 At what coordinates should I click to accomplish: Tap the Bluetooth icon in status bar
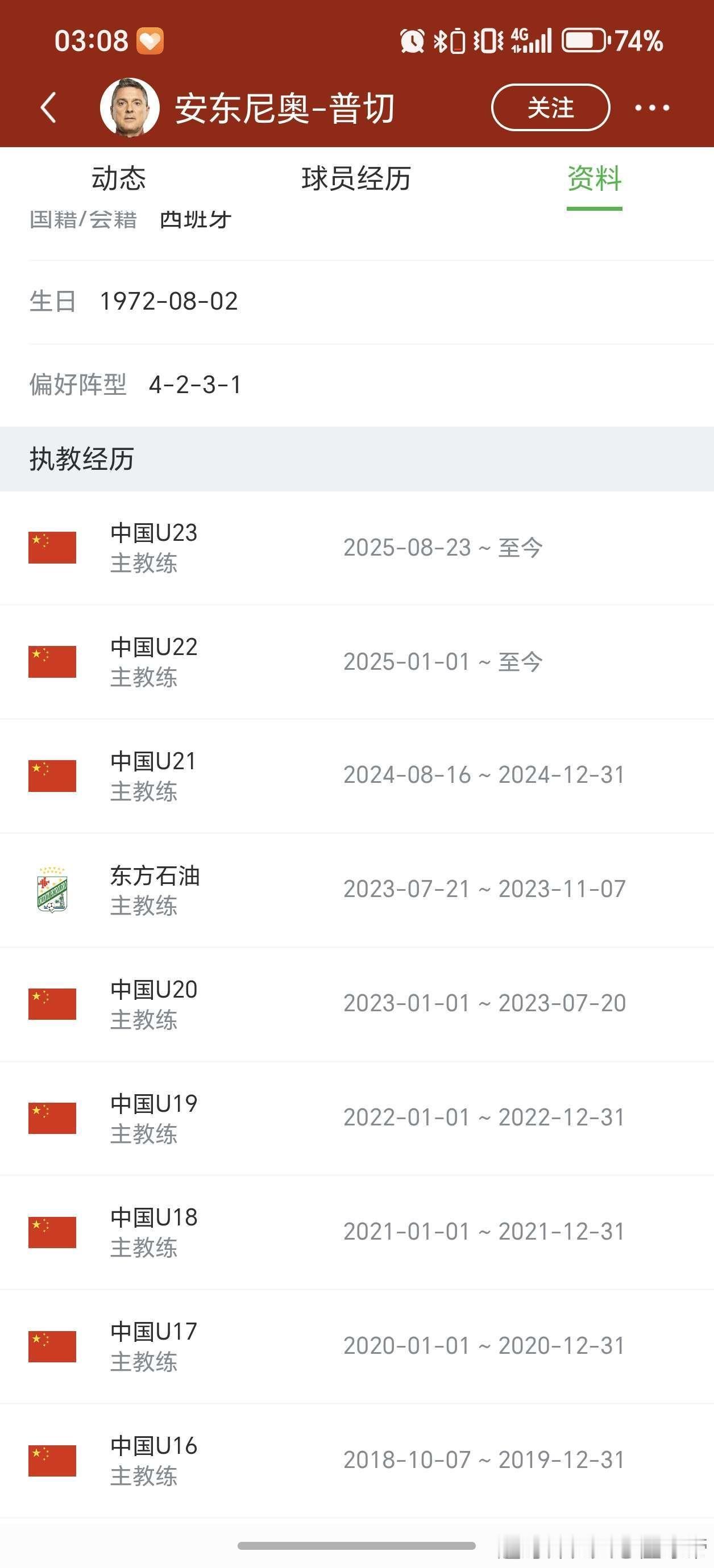pos(440,40)
